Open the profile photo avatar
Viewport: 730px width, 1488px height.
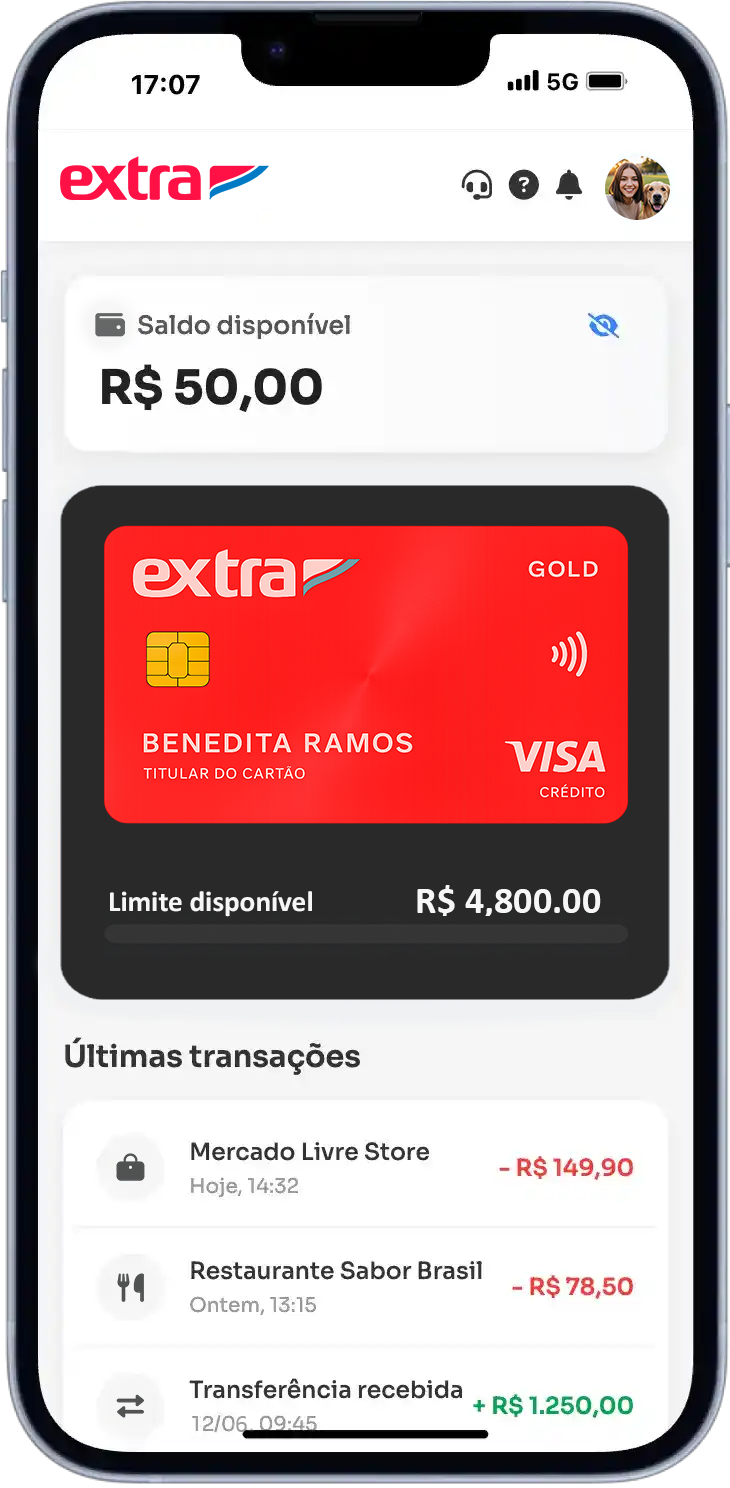(637, 188)
